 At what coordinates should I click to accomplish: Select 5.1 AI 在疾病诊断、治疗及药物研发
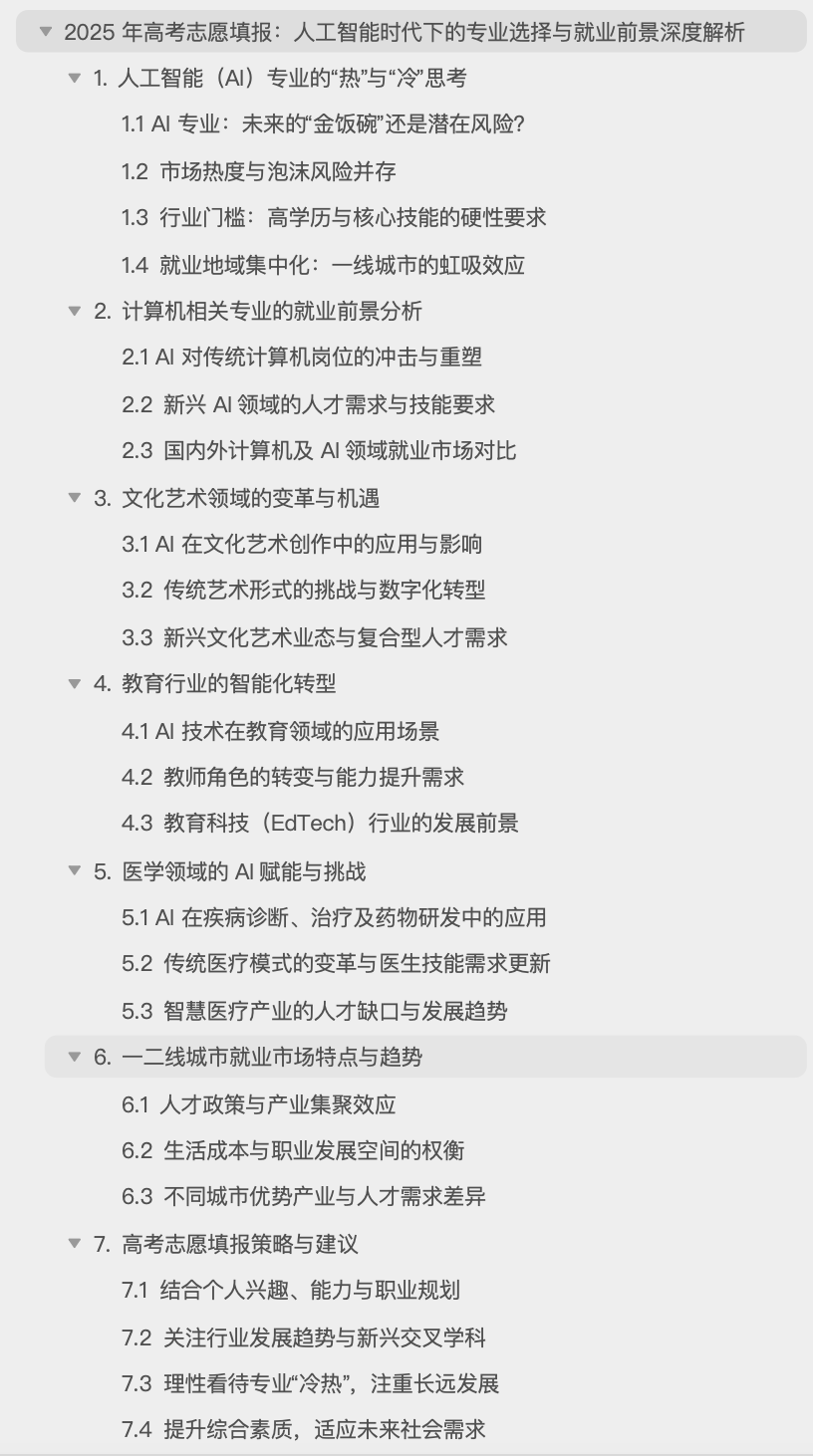334,918
